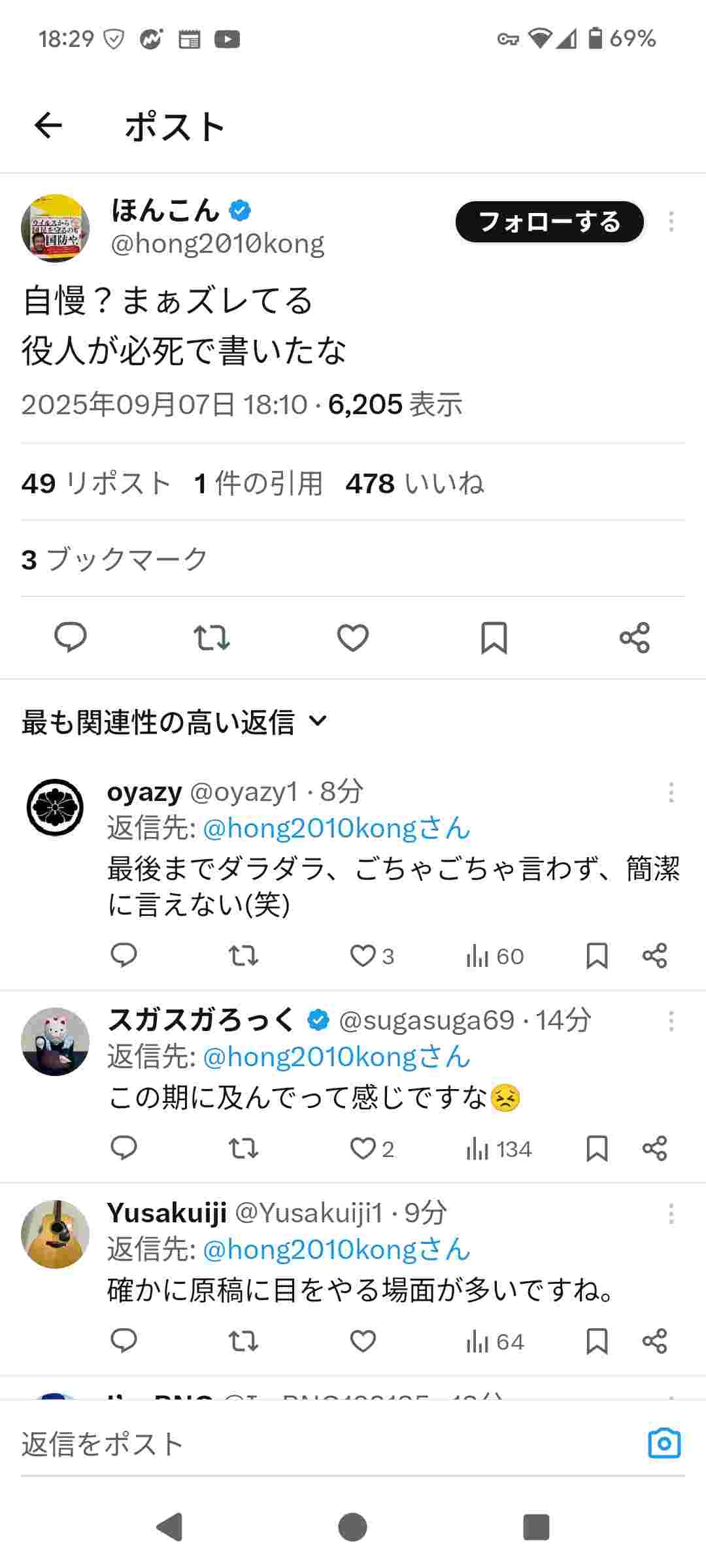
Task: Share Yusakuiji's reply
Action: [x=654, y=1341]
